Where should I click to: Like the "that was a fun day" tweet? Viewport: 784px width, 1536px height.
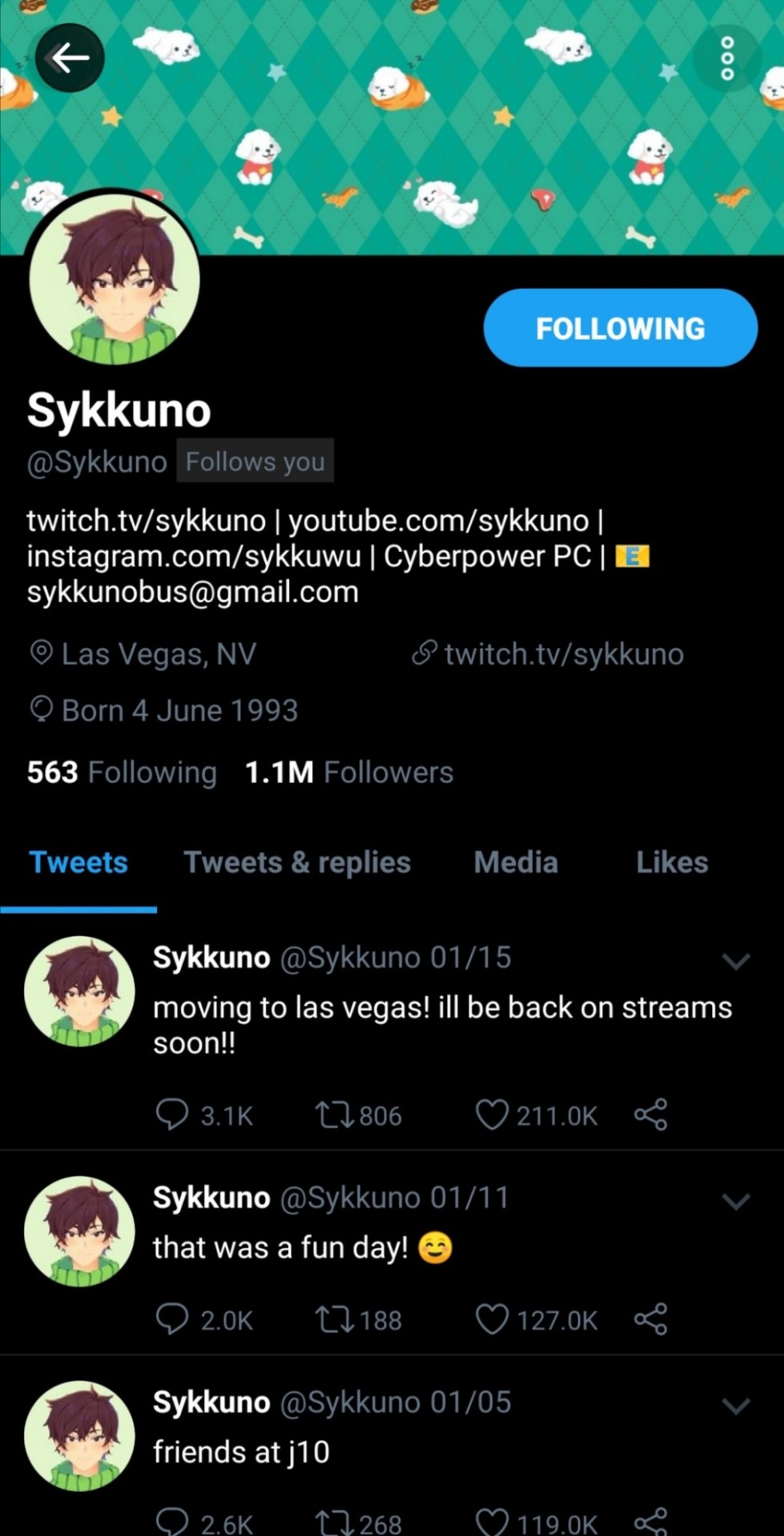(x=492, y=1320)
